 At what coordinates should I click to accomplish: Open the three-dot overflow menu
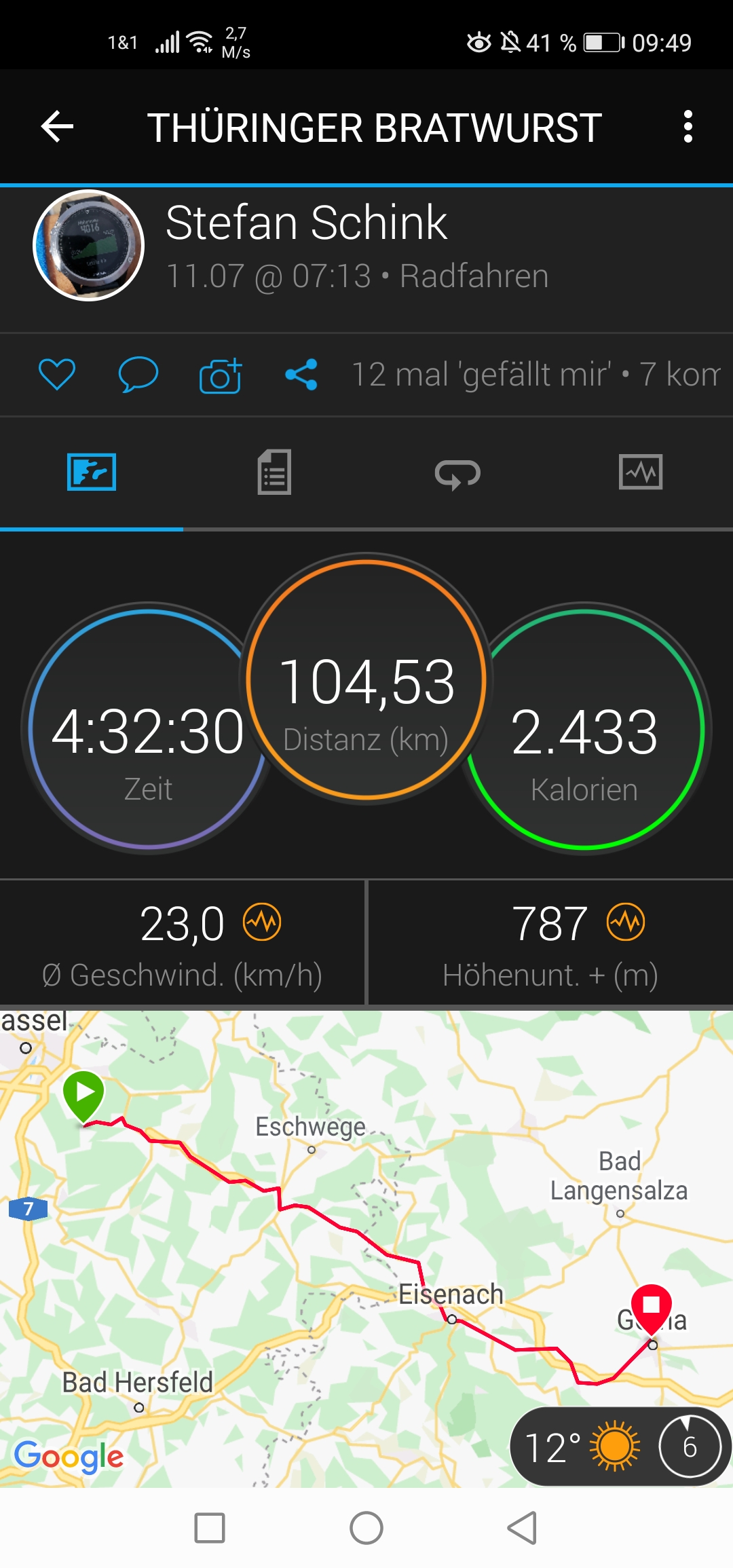click(688, 127)
